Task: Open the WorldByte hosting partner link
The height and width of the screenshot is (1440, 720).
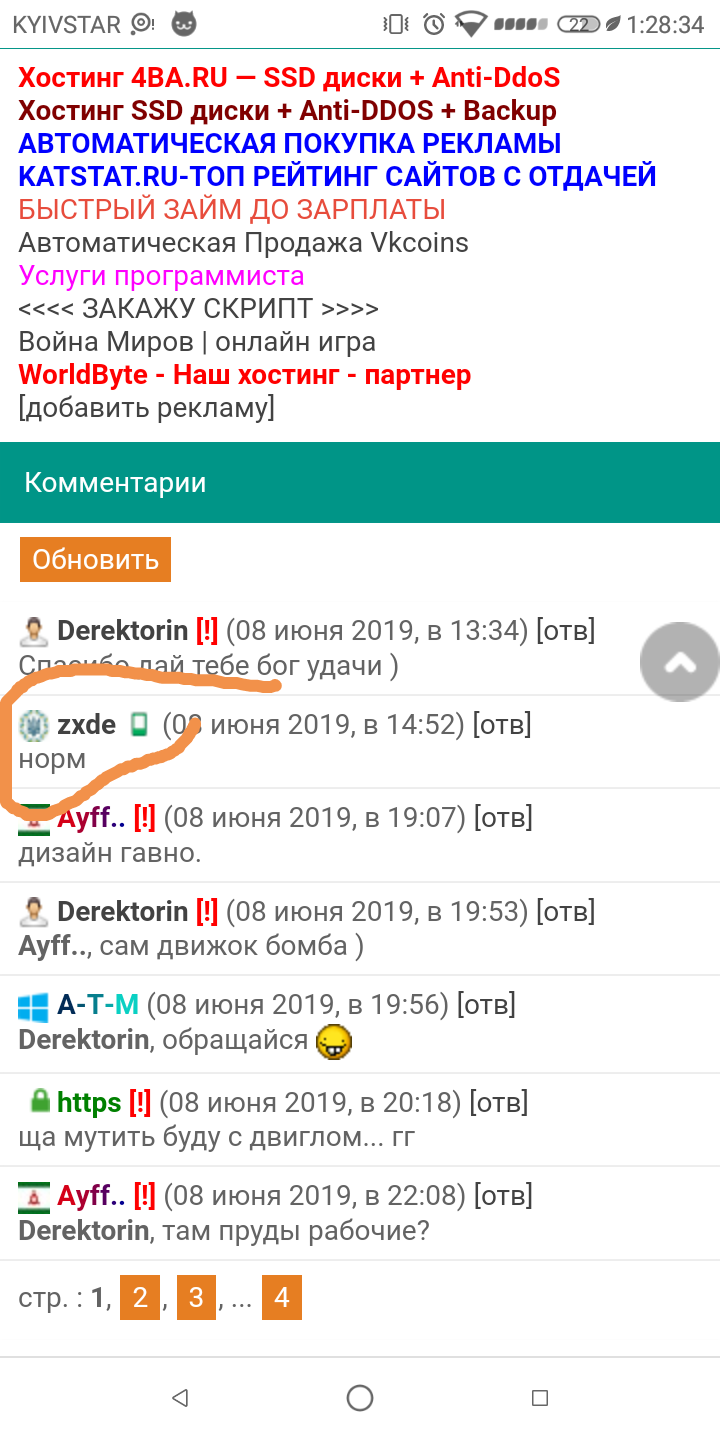Action: click(x=244, y=375)
